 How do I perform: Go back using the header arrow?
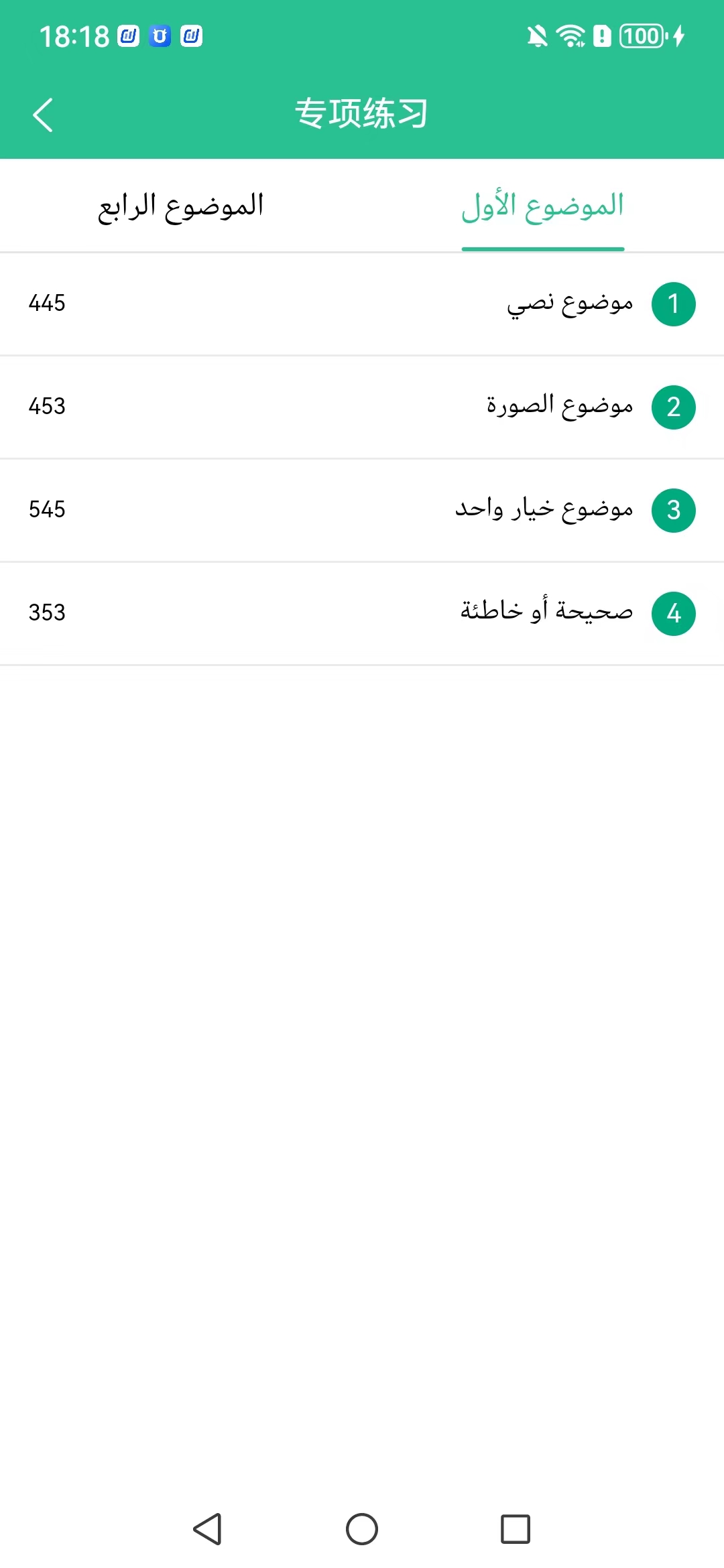coord(43,115)
